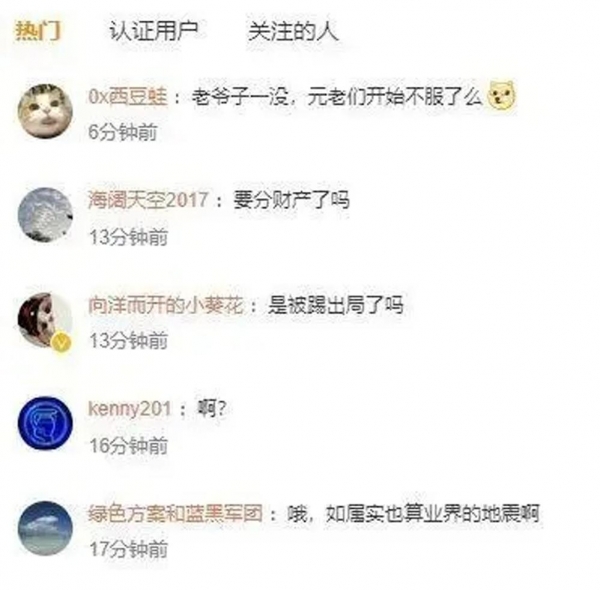Tap kenny201's blue avatar
Image resolution: width=600 pixels, height=590 pixels.
coord(45,423)
